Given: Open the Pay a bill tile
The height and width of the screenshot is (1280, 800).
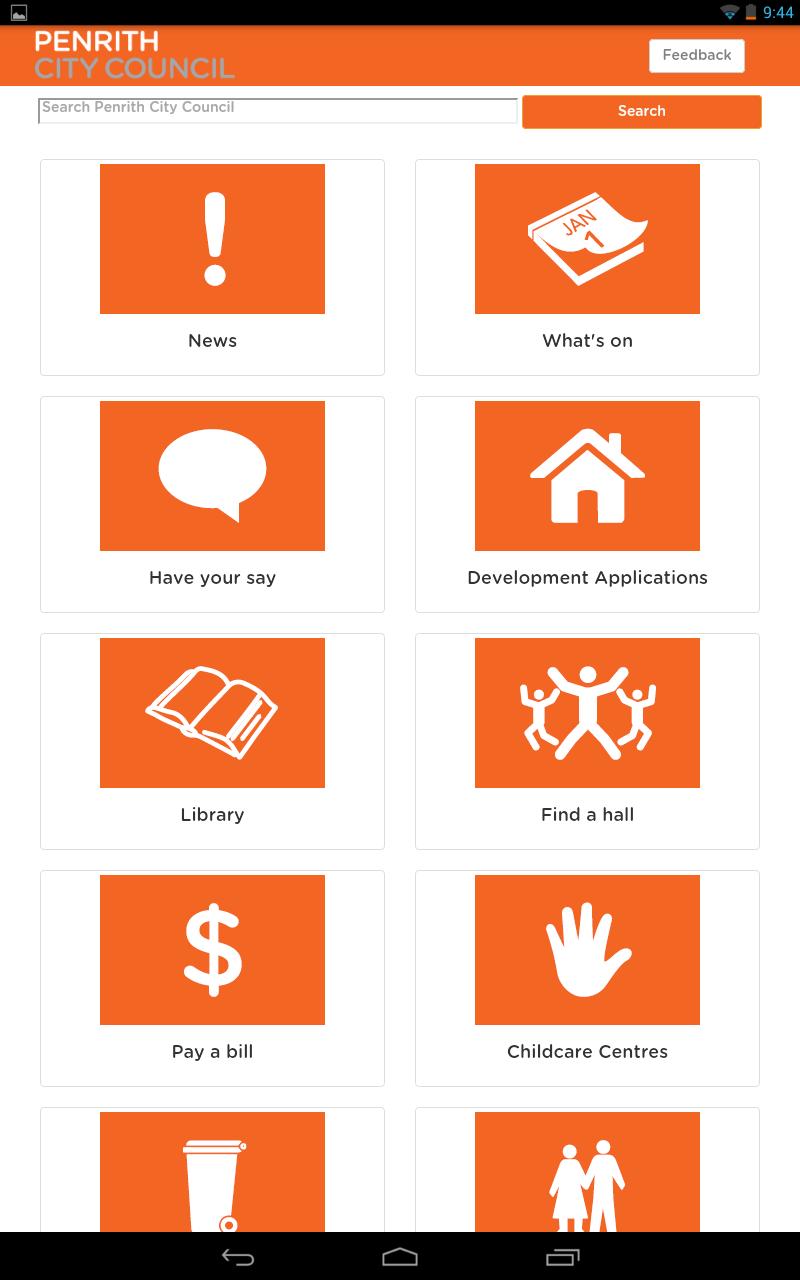Looking at the screenshot, I should (212, 978).
